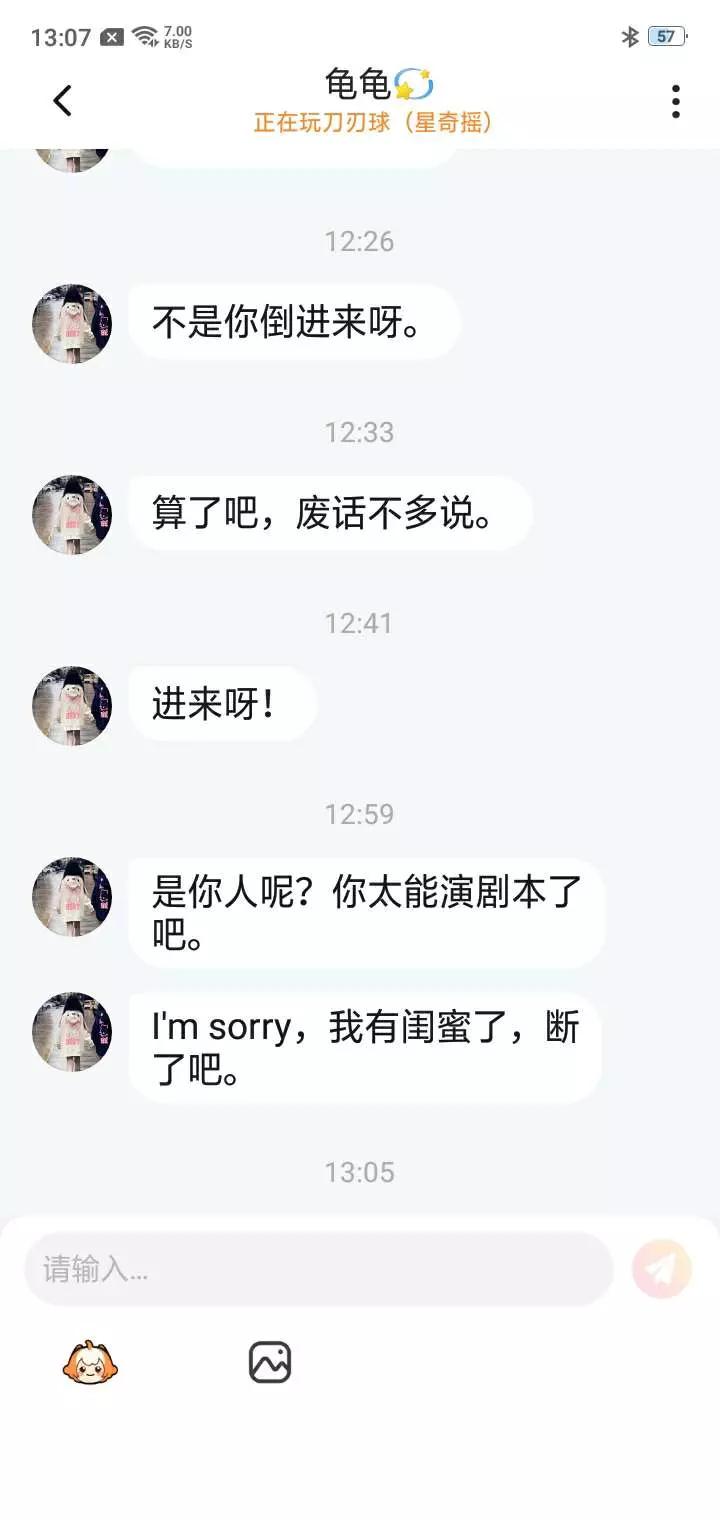Send the message with paper plane button

tap(662, 1269)
